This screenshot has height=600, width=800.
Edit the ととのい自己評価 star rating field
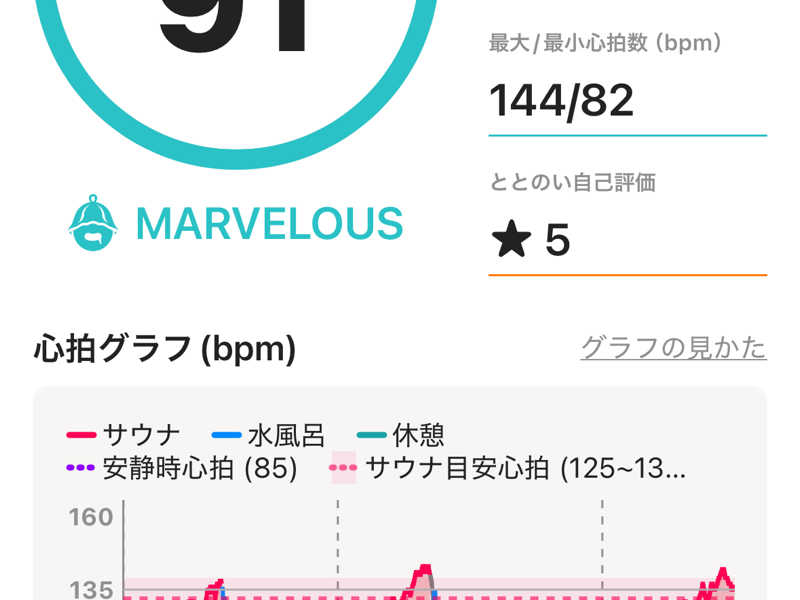[627, 241]
